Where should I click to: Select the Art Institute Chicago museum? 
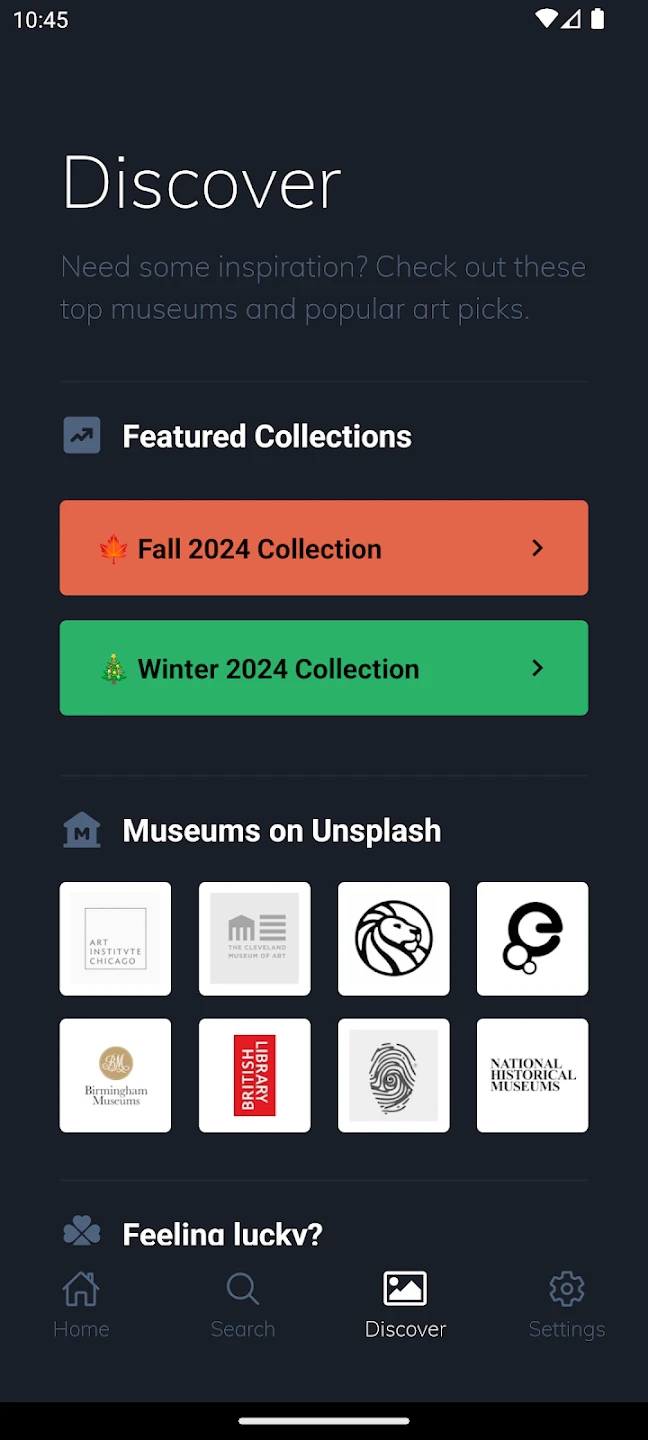(115, 939)
